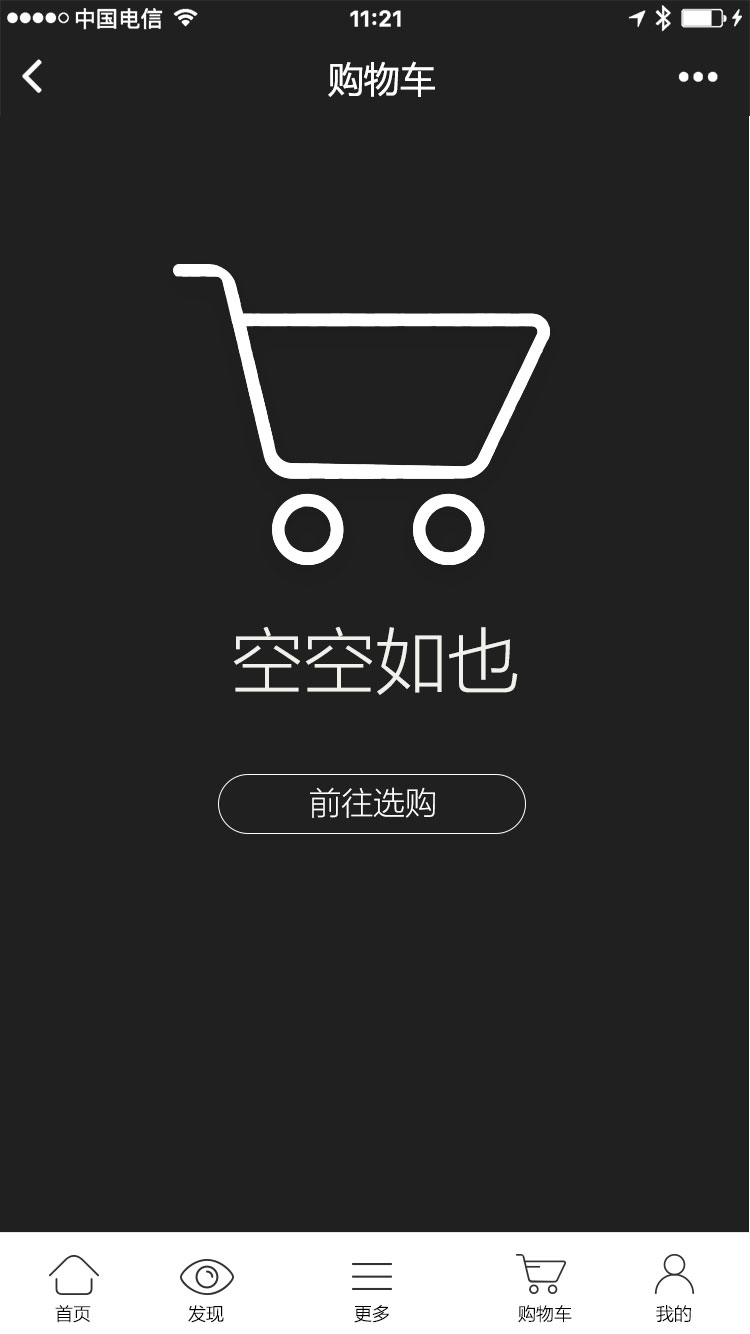The height and width of the screenshot is (1334, 750).
Task: Open the 我的 profile tab
Action: pos(674,1288)
